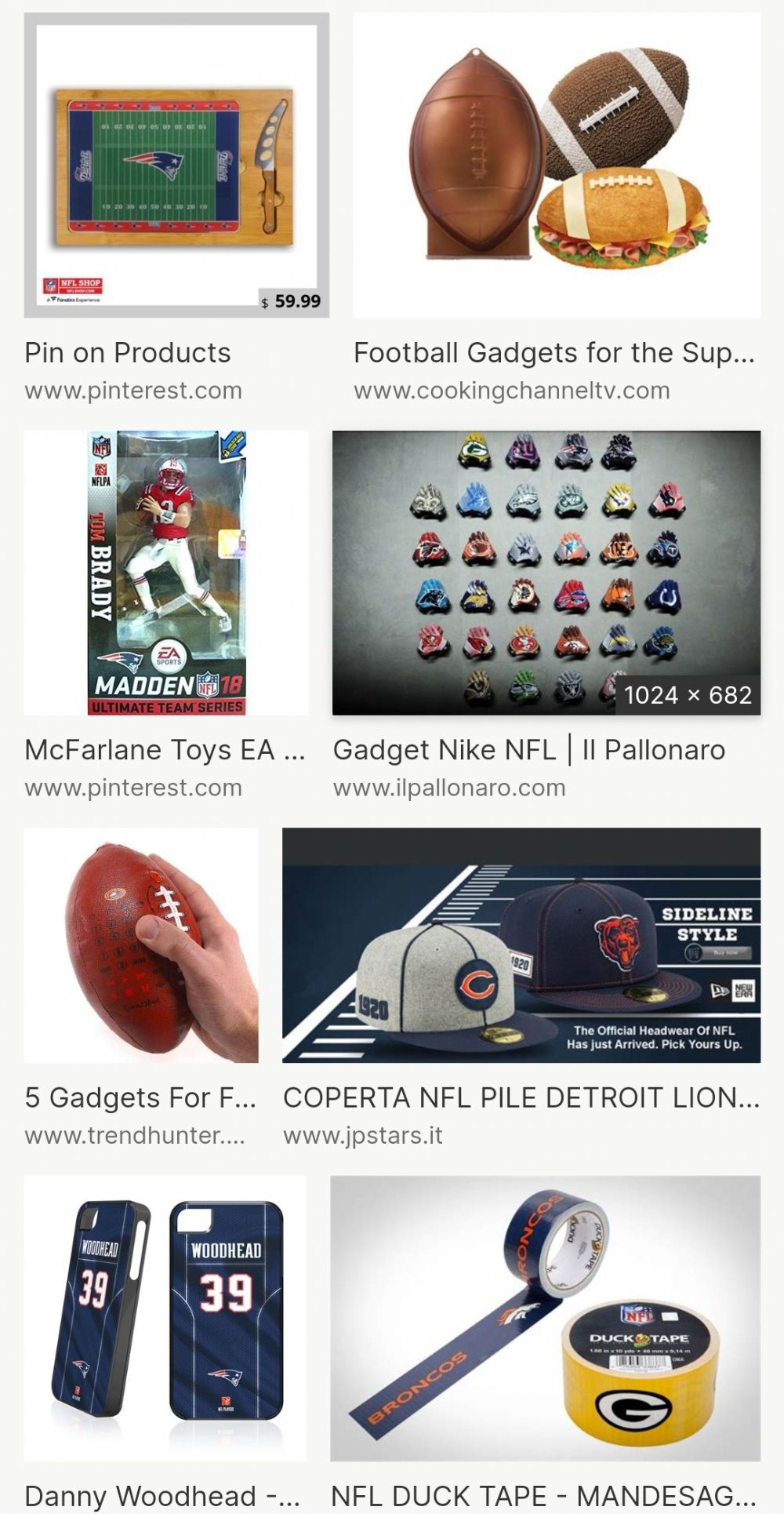Open the Danny Woodhead phone case result
The image size is (784, 1514).
point(165,1318)
